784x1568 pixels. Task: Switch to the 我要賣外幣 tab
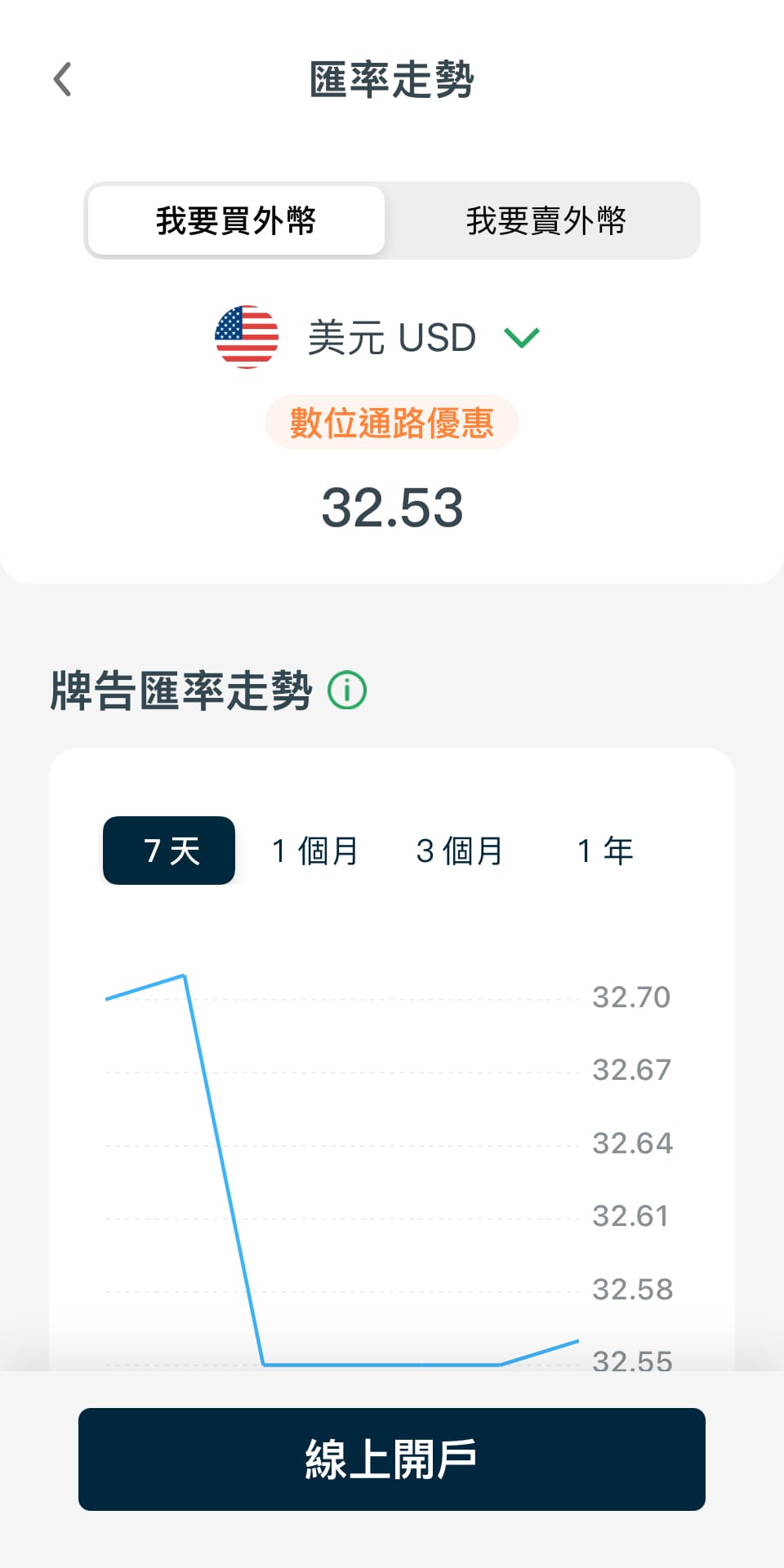coord(546,220)
